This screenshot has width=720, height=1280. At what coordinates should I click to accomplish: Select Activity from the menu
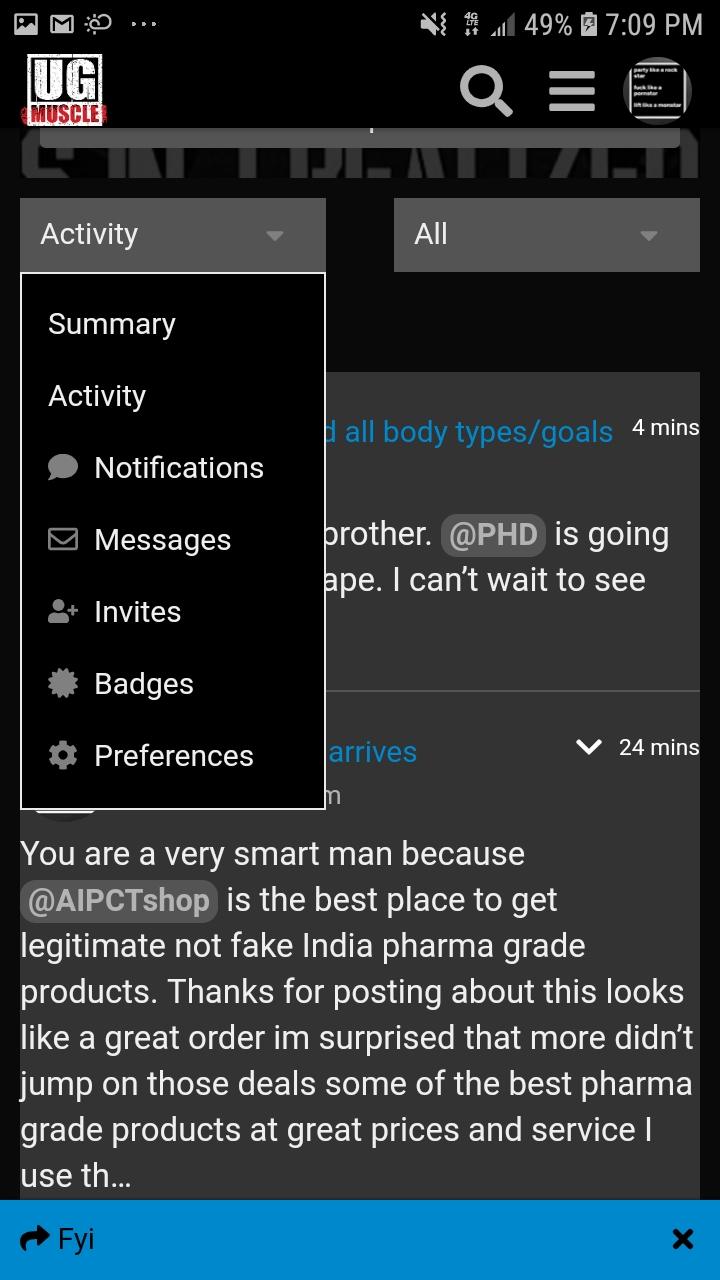(x=97, y=395)
